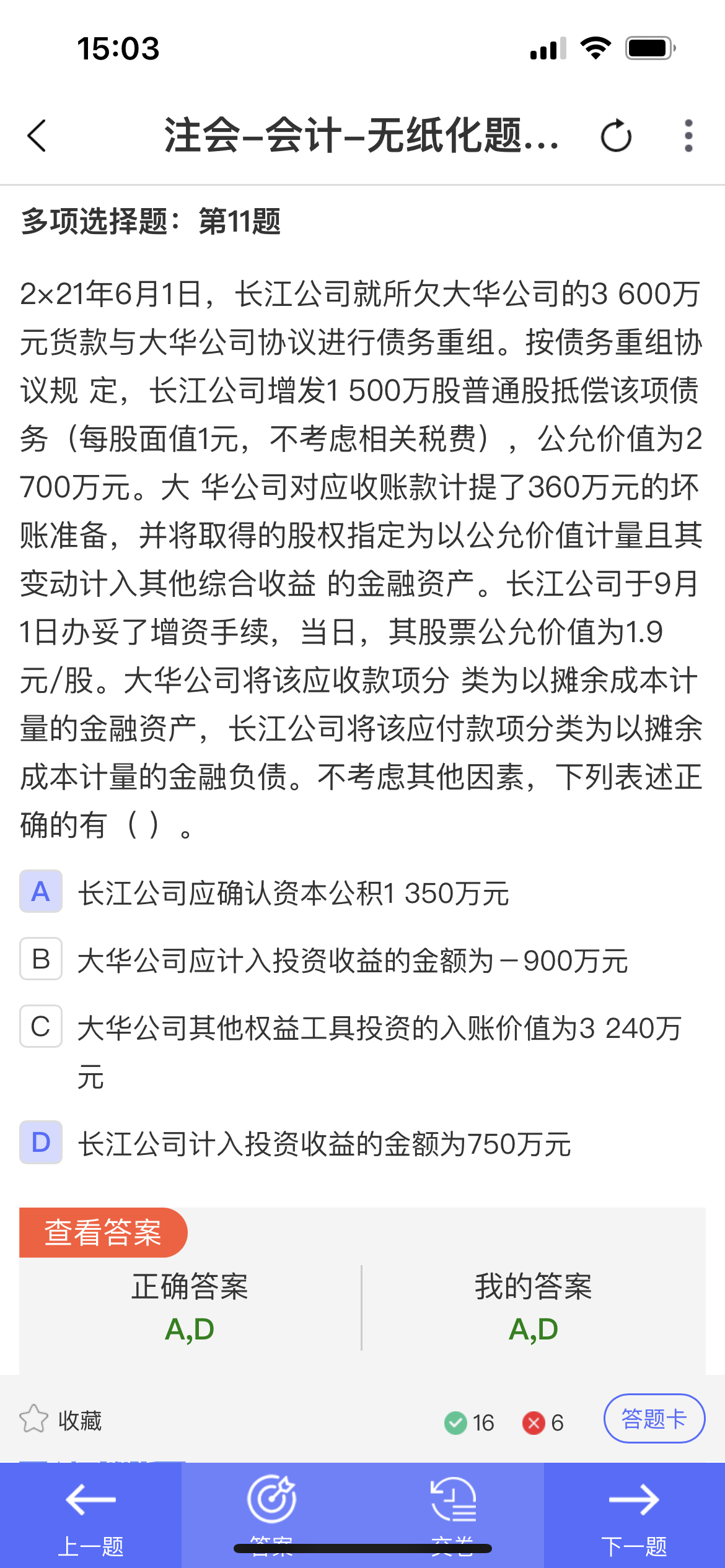
Task: Go back using the header arrow
Action: [x=37, y=136]
